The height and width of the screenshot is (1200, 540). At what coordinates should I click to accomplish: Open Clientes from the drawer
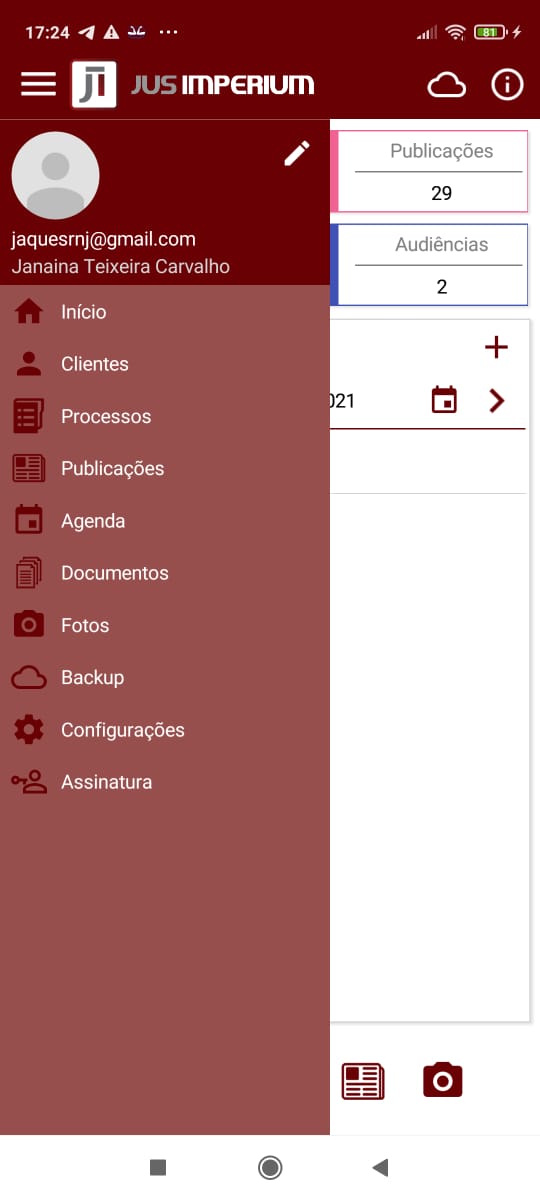tap(165, 364)
